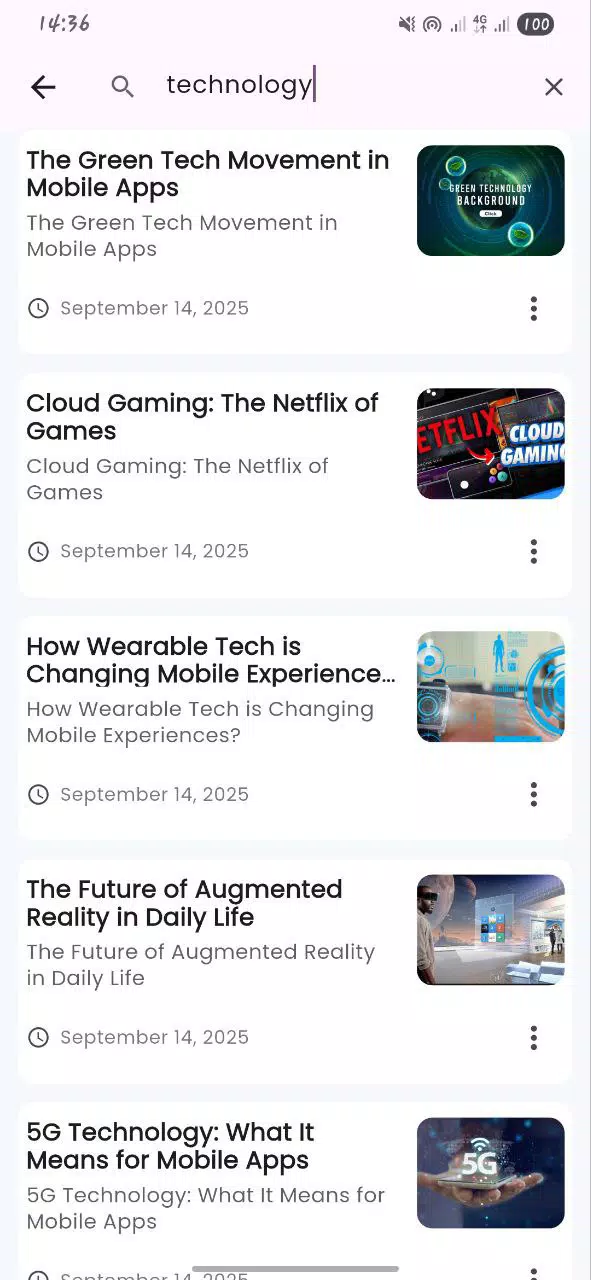
Task: Open more options for Green Tech Movement
Action: click(x=534, y=308)
